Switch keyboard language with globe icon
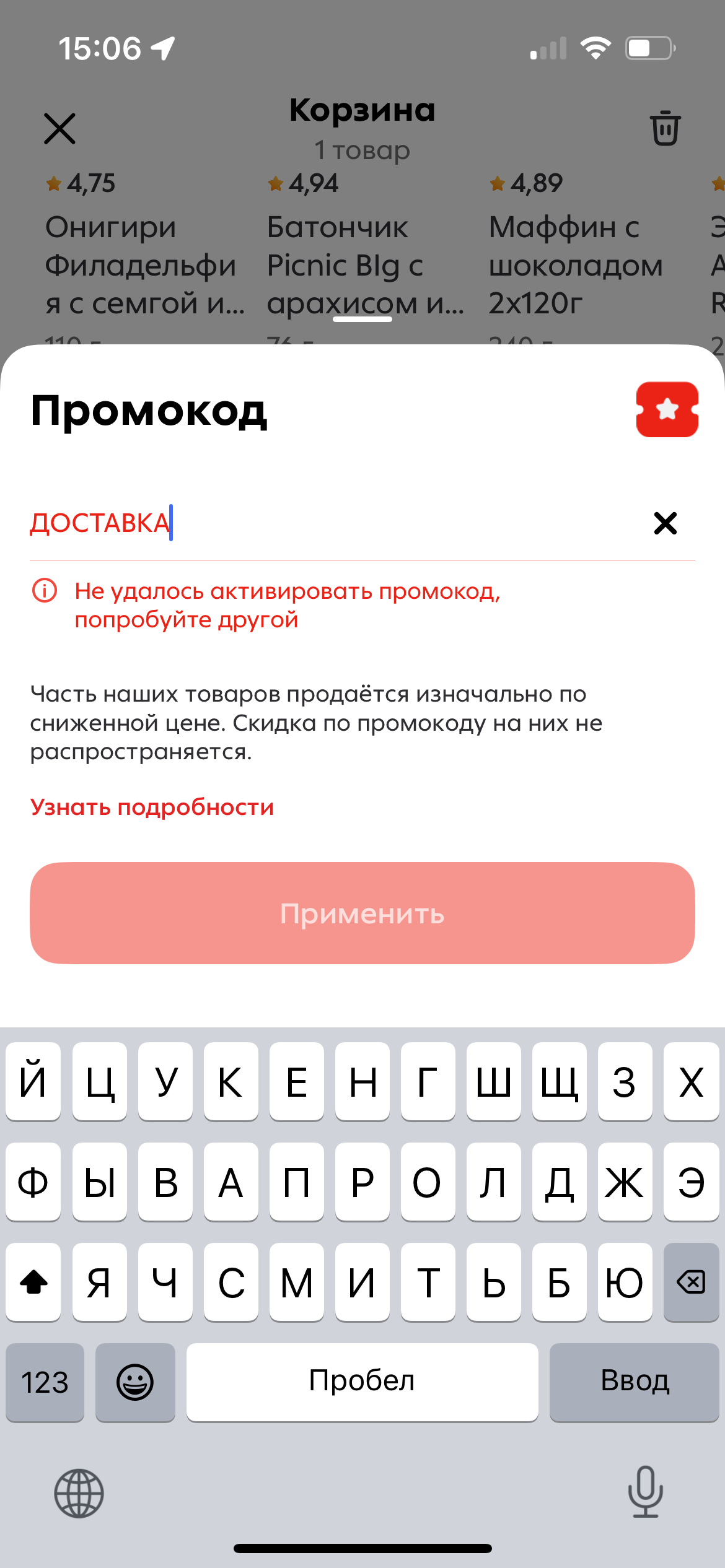Viewport: 725px width, 1568px height. pyautogui.click(x=79, y=1493)
